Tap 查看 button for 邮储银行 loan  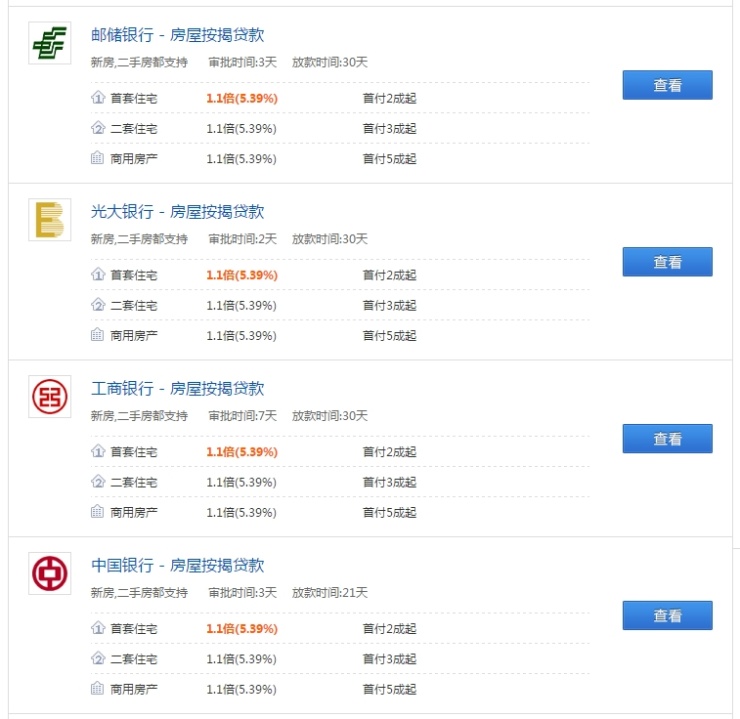(667, 85)
